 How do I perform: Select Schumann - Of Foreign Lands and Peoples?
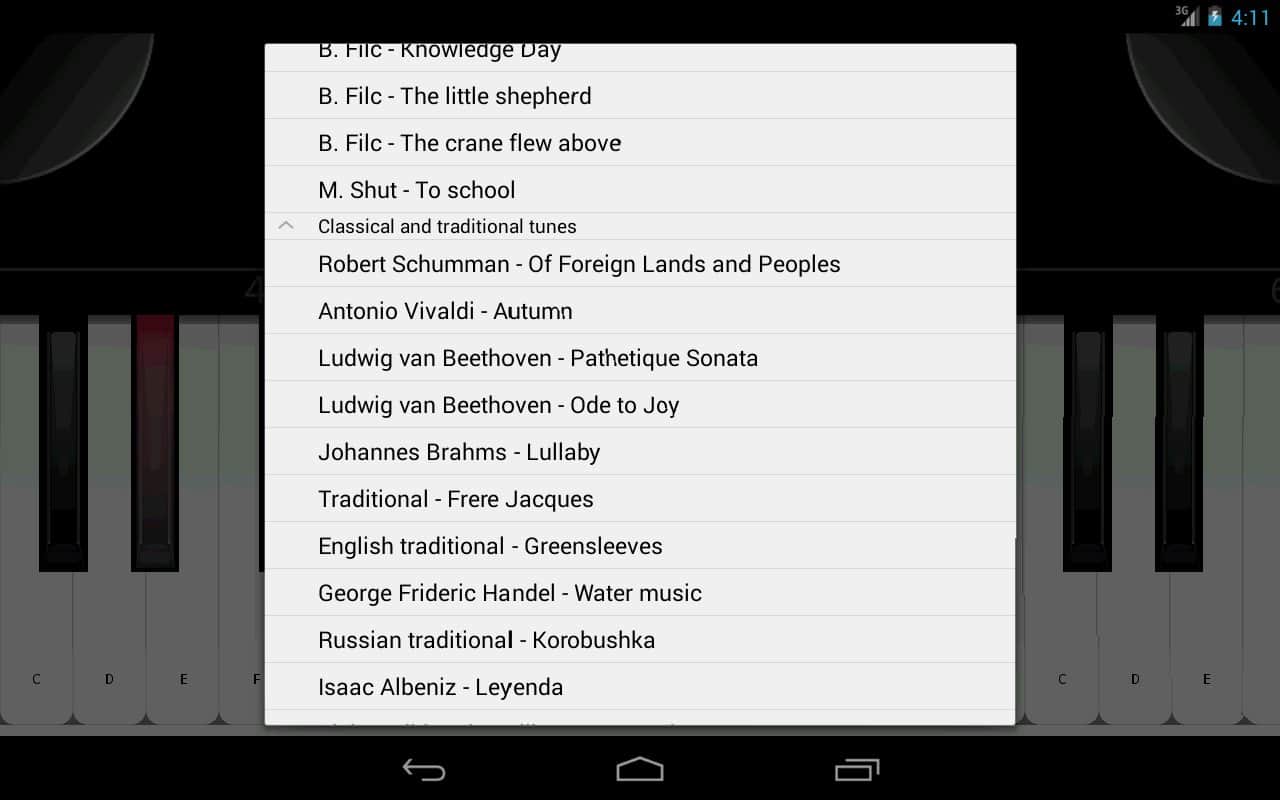tap(640, 264)
